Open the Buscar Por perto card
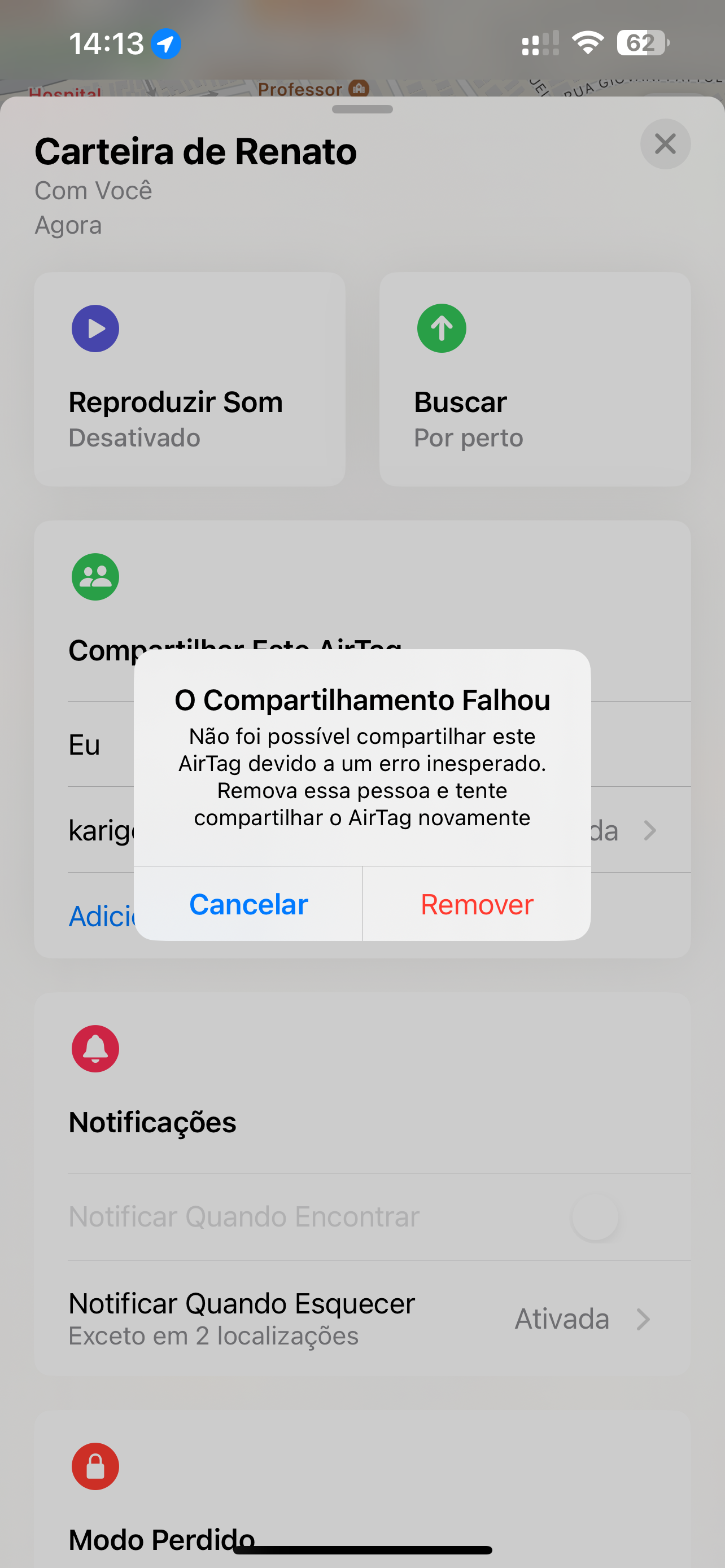The width and height of the screenshot is (725, 1568). (535, 379)
